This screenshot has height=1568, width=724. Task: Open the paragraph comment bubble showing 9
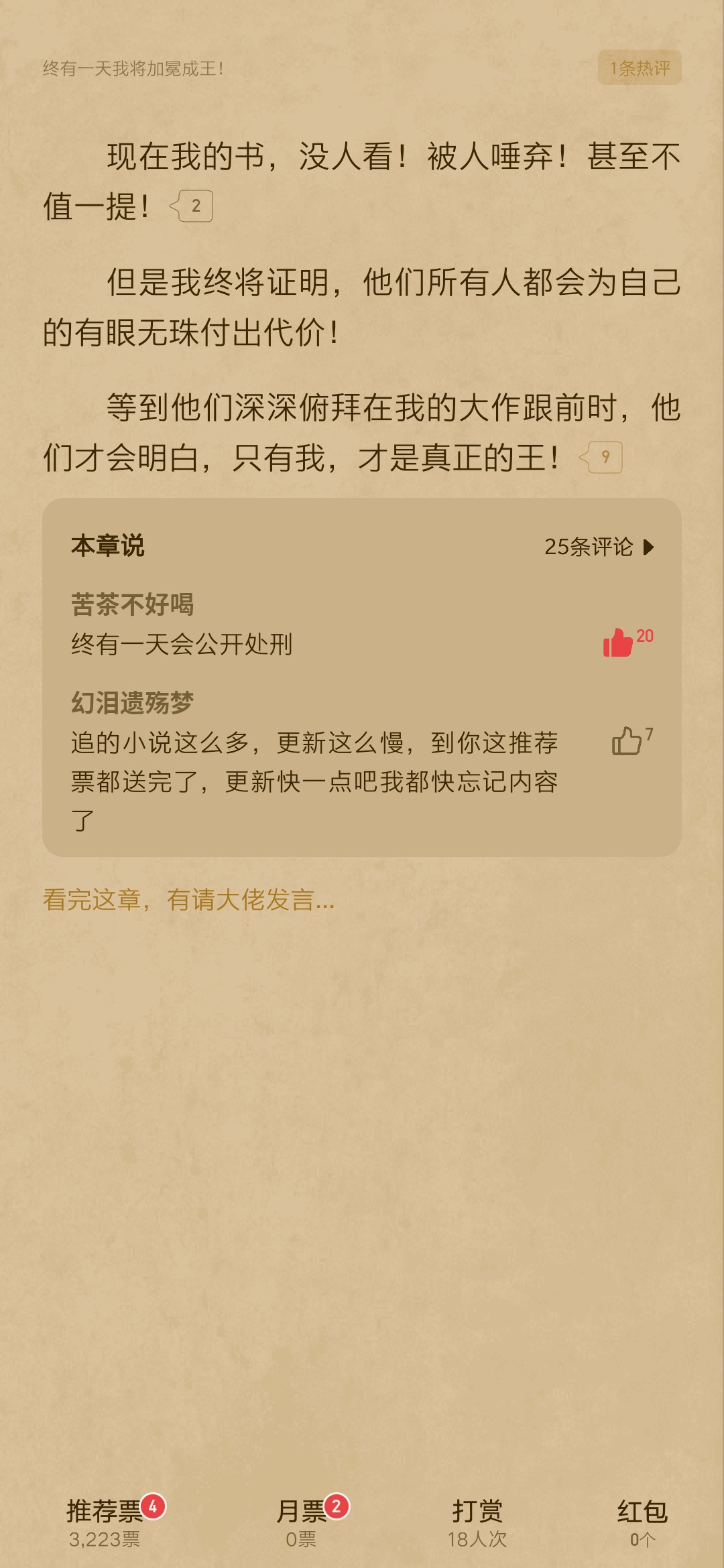(601, 458)
